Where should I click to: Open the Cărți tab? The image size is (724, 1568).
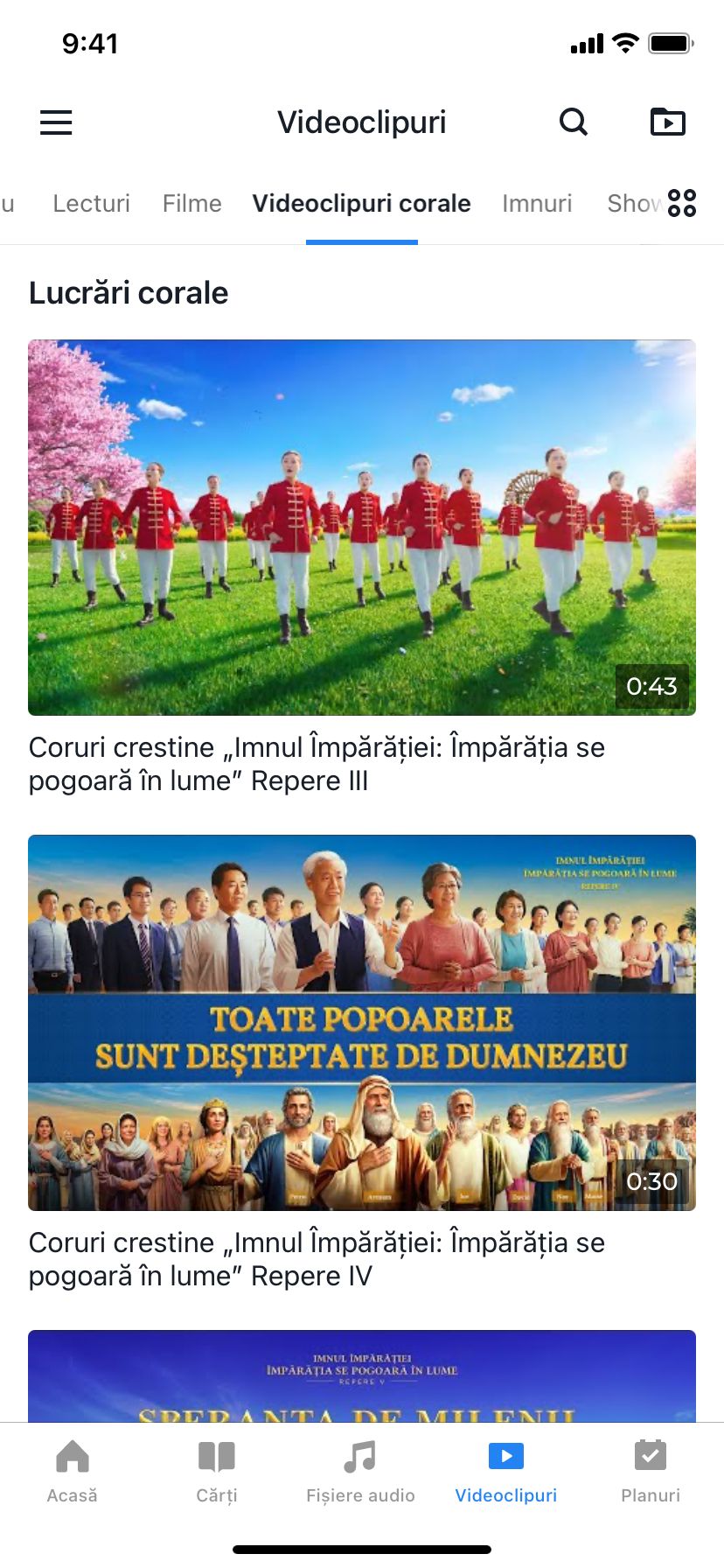217,1472
